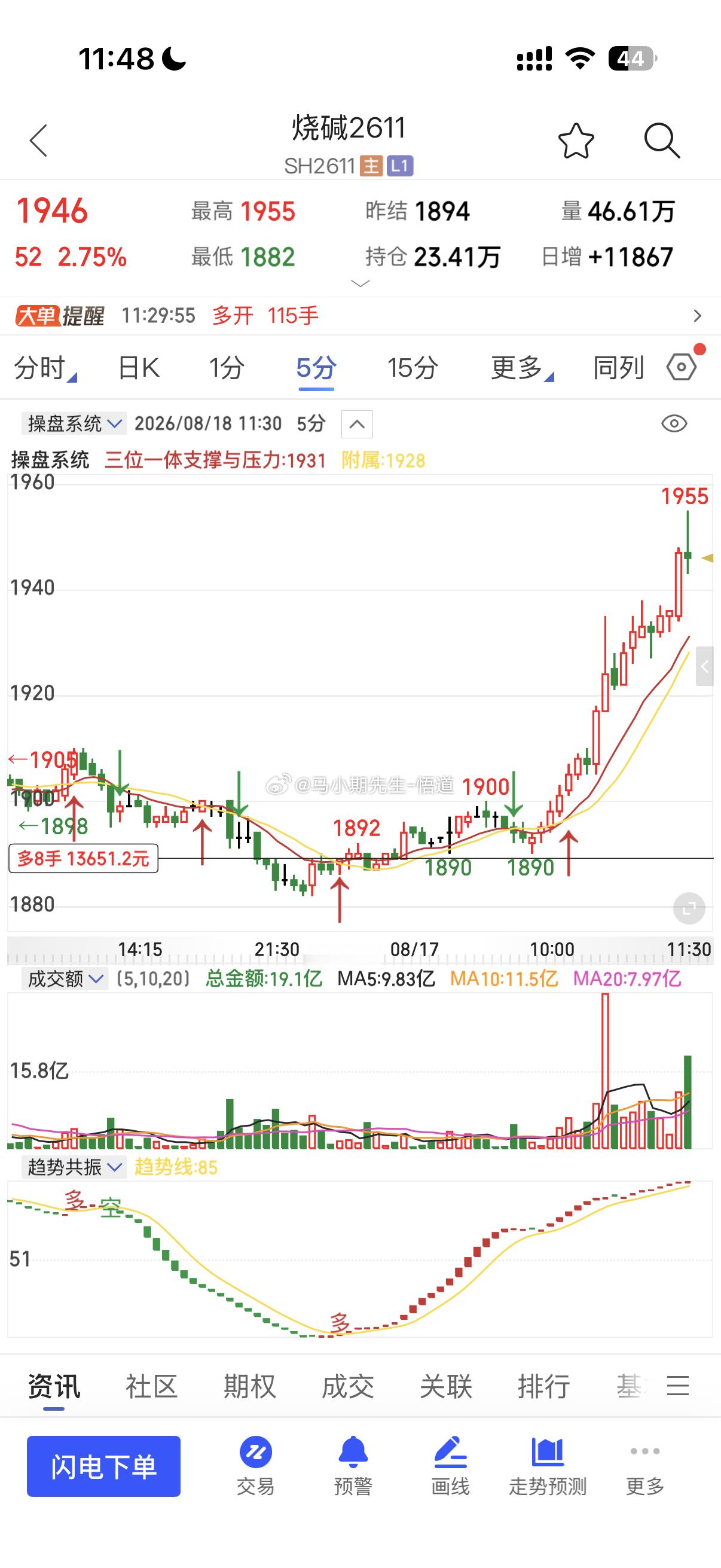Viewport: 721px width, 1568px height.
Task: Open the 更多 timeframe dropdown
Action: pos(522,368)
